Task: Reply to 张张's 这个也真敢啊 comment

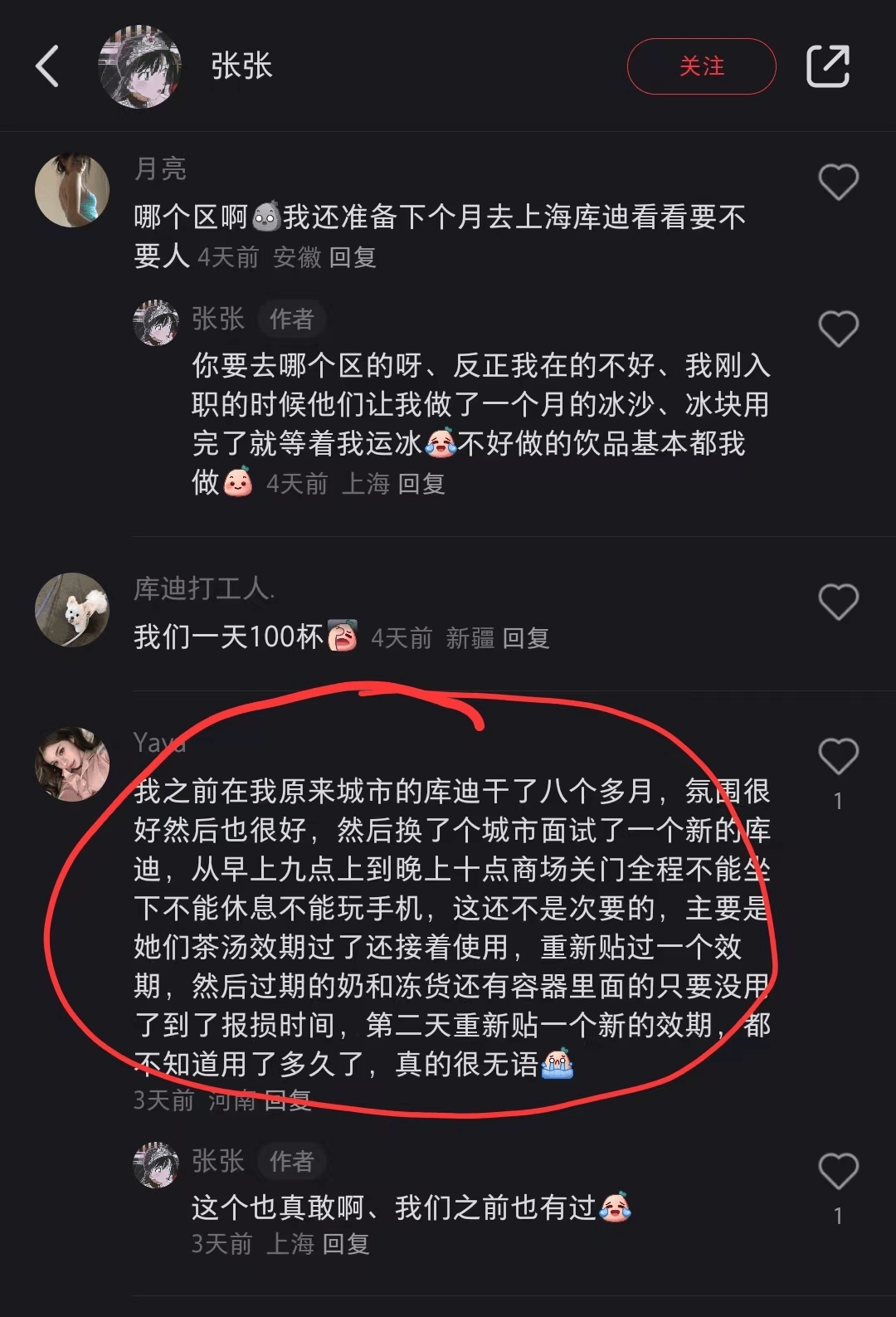Action: coord(345,1243)
